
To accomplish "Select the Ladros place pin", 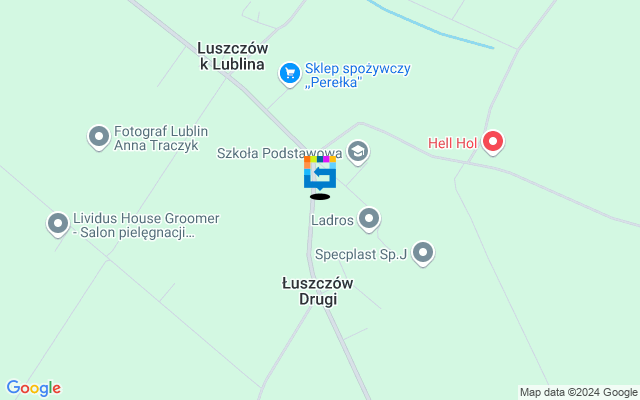I will click(370, 218).
